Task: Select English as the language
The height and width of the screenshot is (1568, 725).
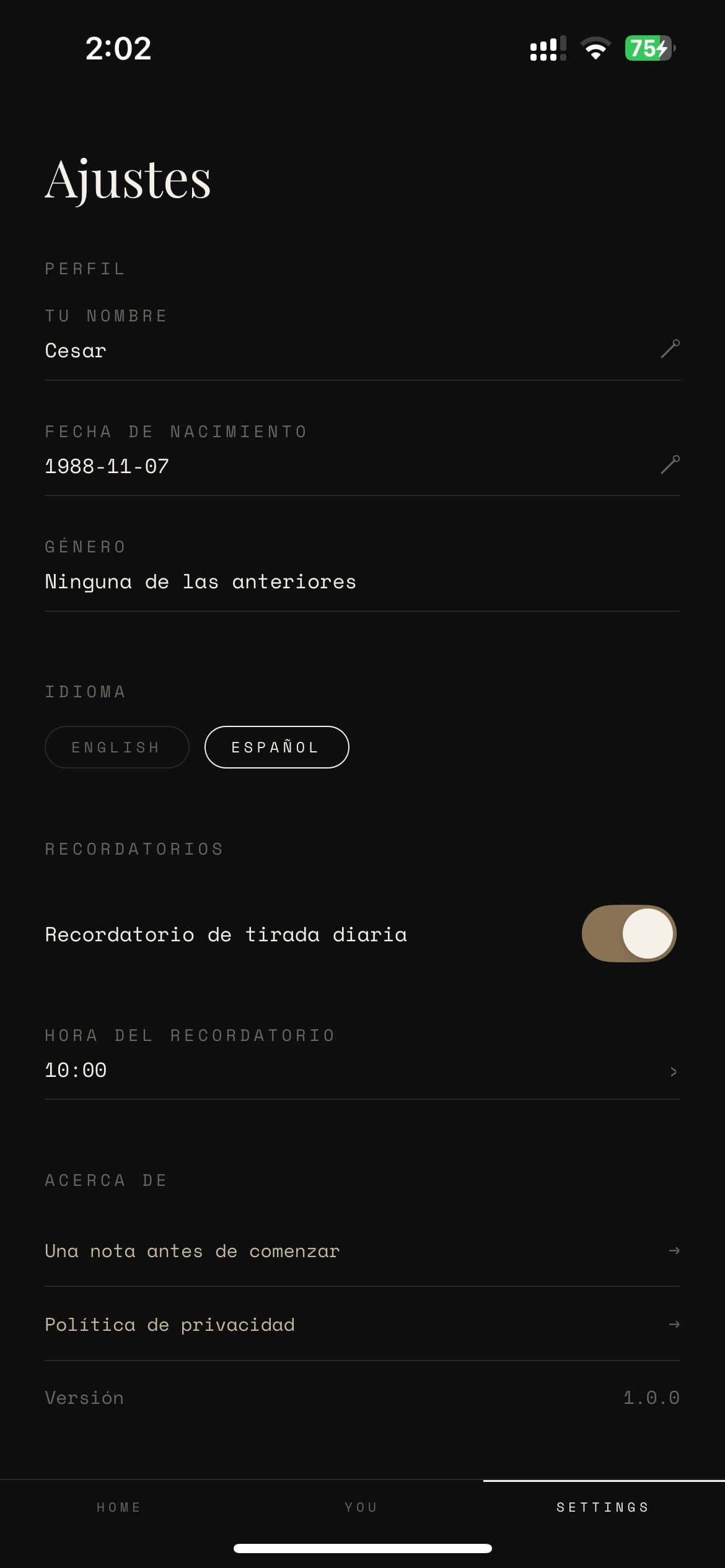Action: (116, 747)
